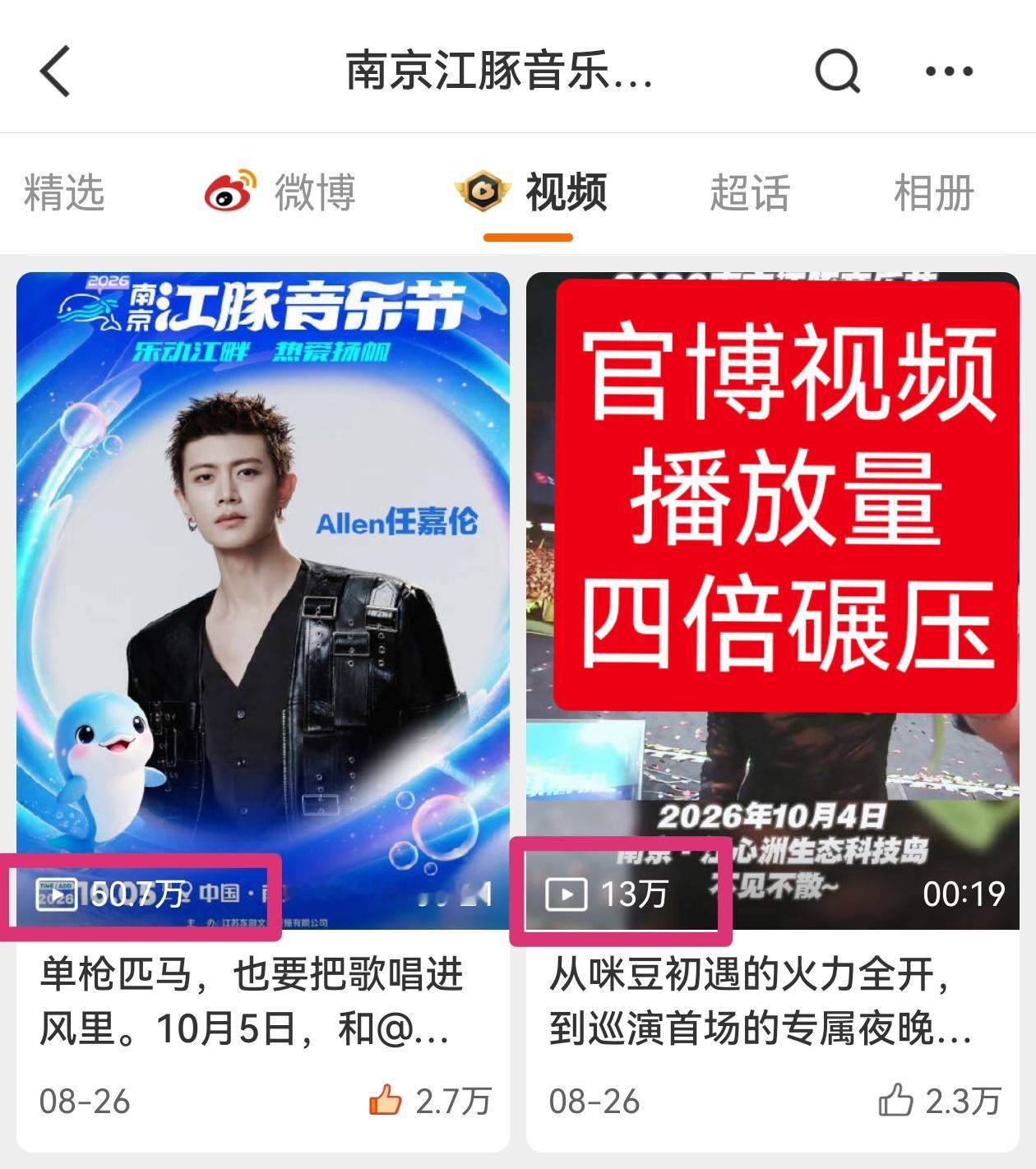This screenshot has height=1169, width=1036.
Task: Switch to the 微博 tab
Action: [x=280, y=192]
